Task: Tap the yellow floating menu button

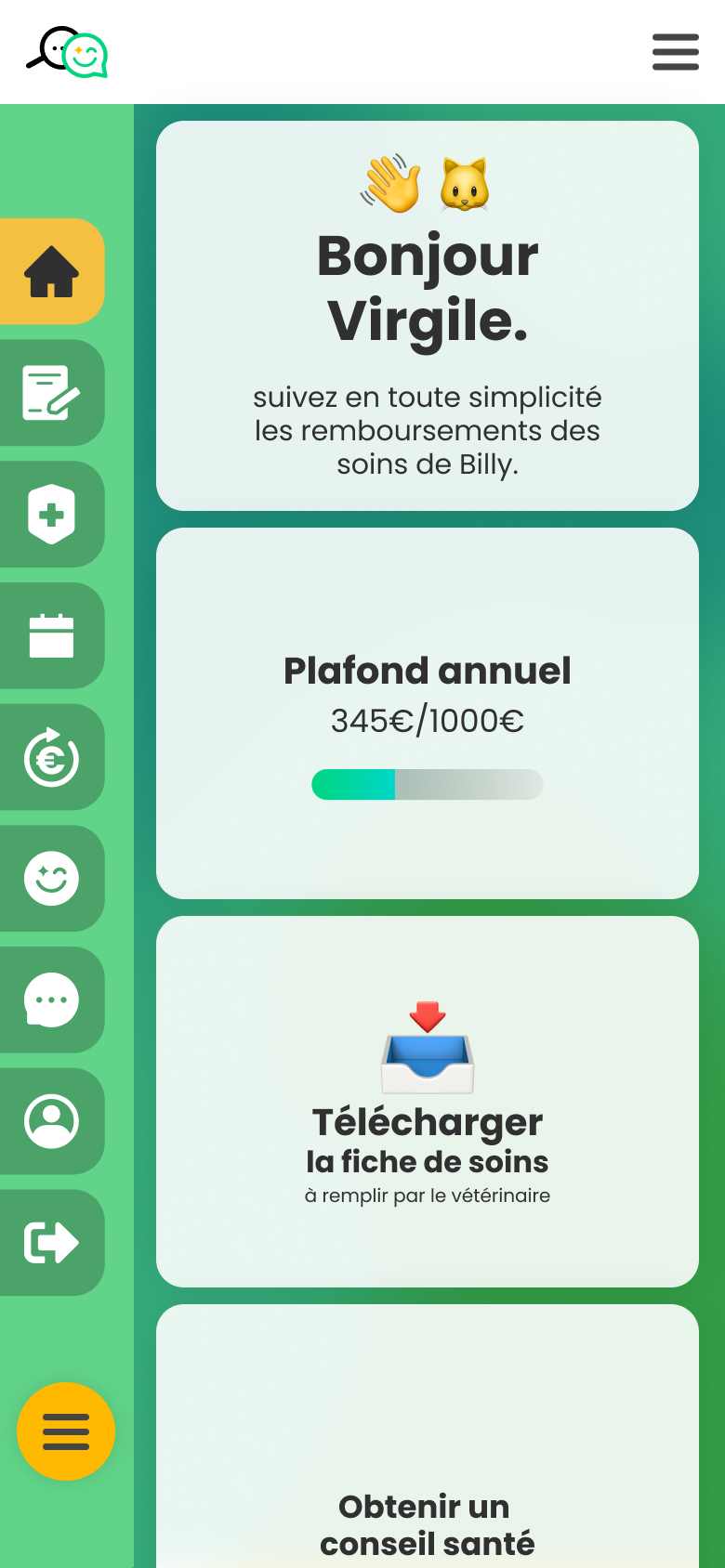Action: coord(66,1431)
